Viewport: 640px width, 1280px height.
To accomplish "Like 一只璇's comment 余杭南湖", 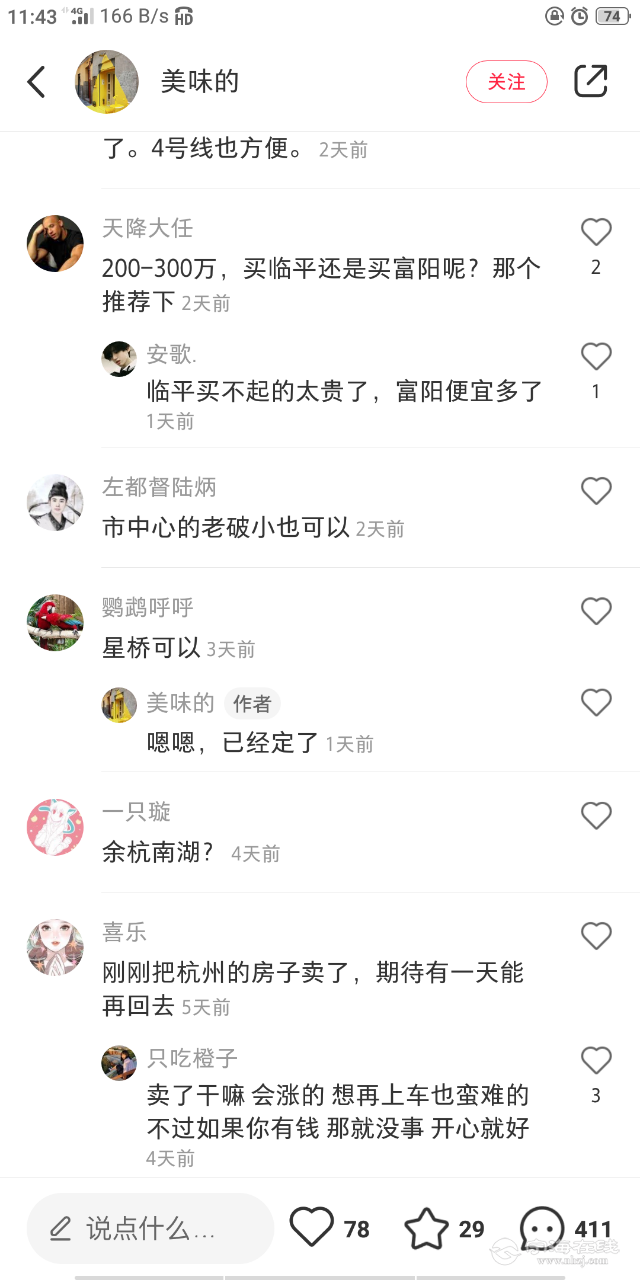I will 596,816.
